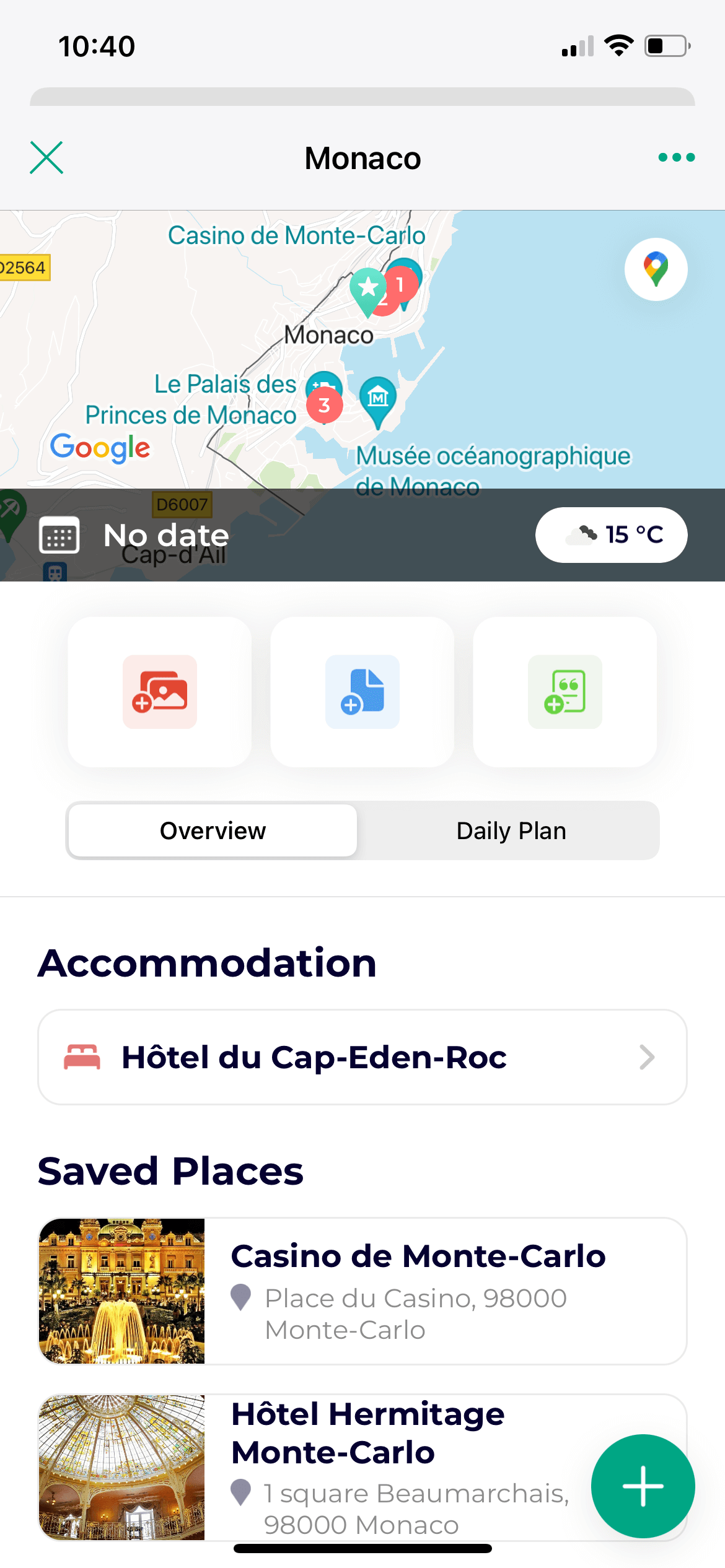Select map pin number 3

click(x=324, y=406)
